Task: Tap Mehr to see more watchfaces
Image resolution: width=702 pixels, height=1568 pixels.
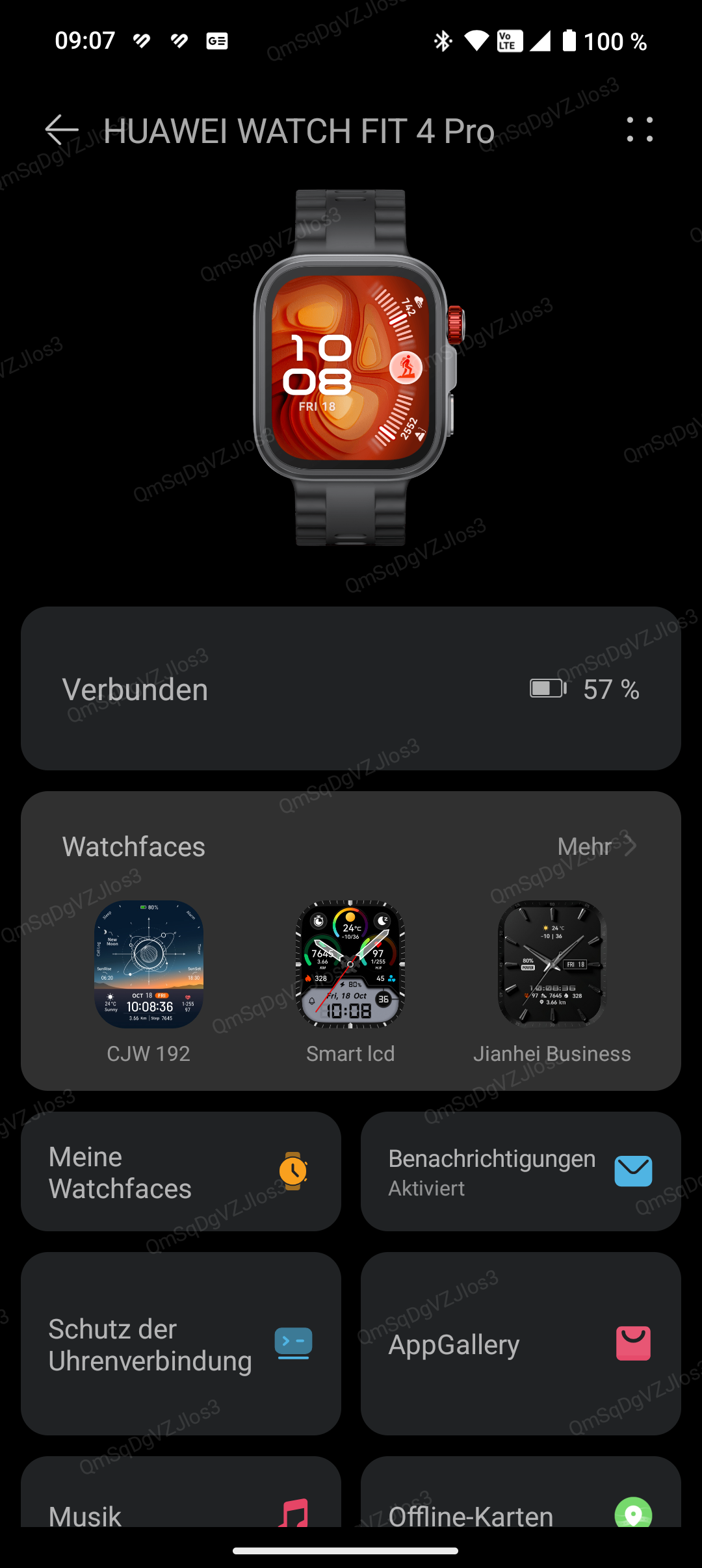Action: point(597,846)
